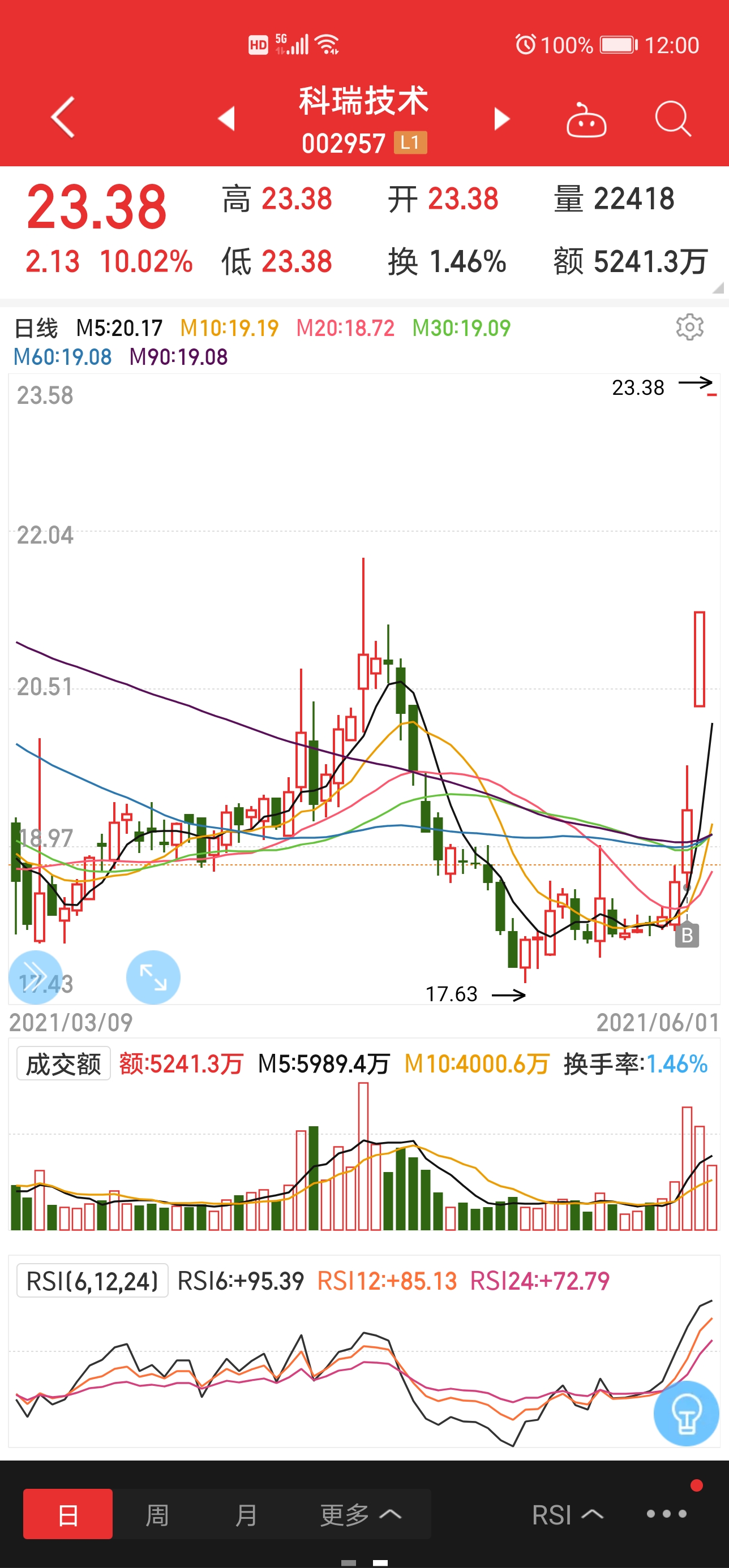The height and width of the screenshot is (1568, 729).
Task: Go back using the top-left arrow
Action: point(63,117)
